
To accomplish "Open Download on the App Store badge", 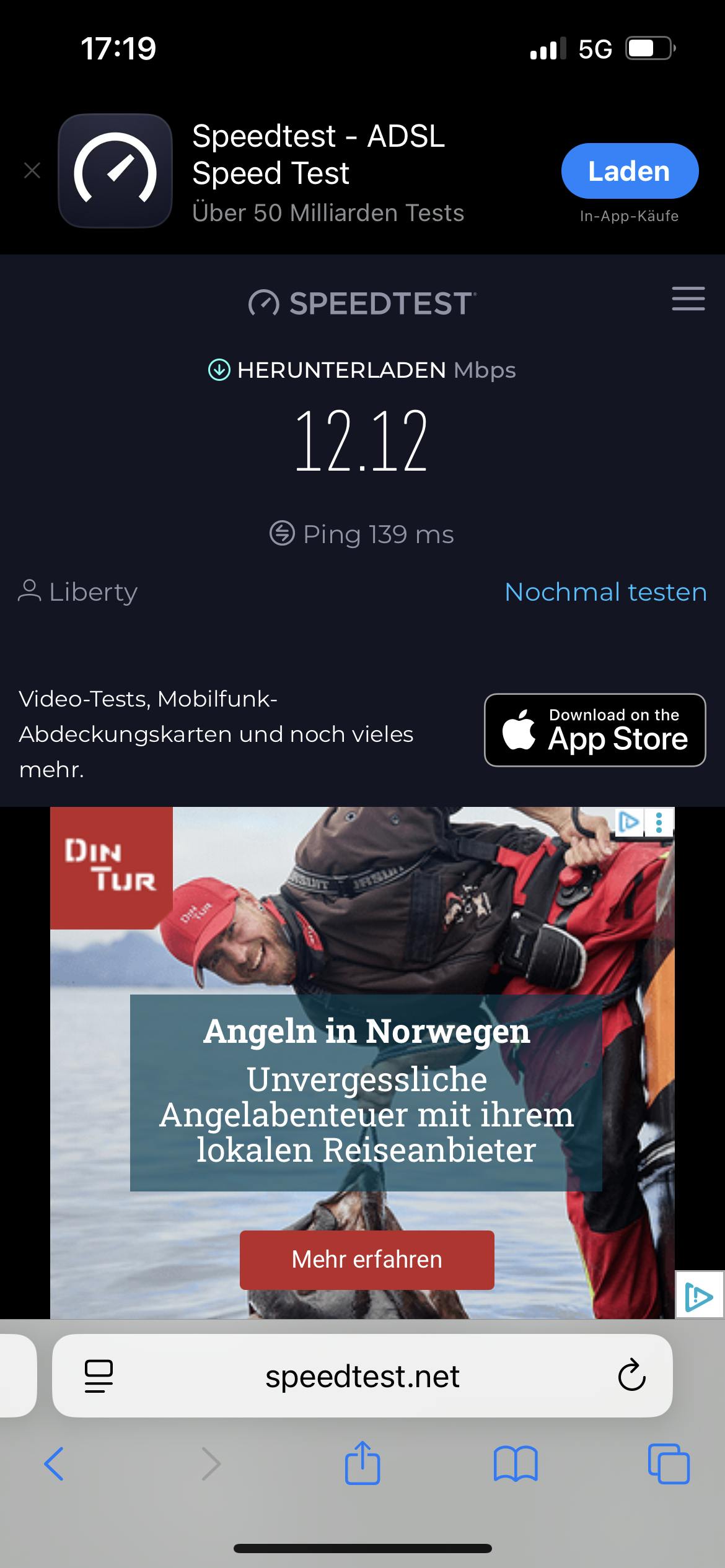I will [595, 730].
